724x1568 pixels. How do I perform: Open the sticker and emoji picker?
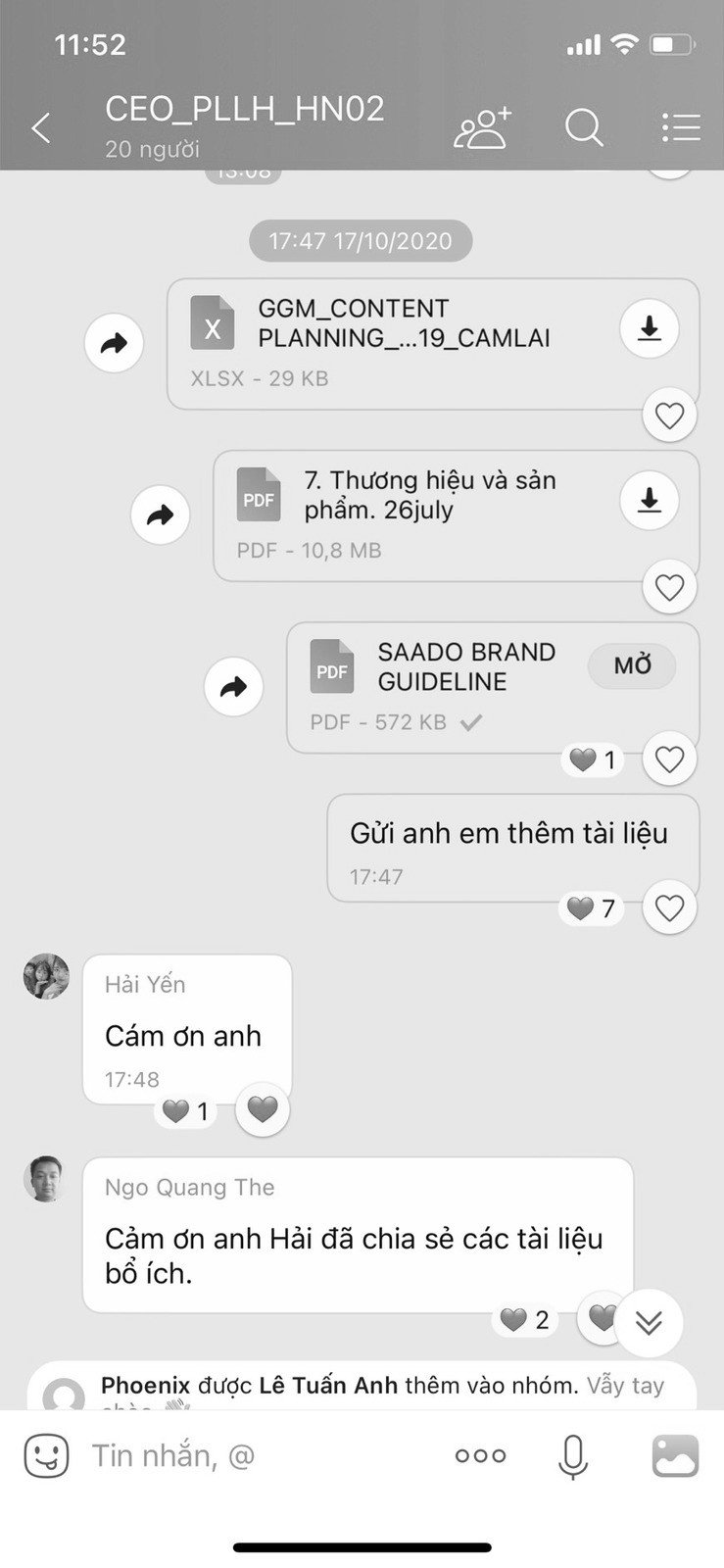click(x=46, y=1455)
